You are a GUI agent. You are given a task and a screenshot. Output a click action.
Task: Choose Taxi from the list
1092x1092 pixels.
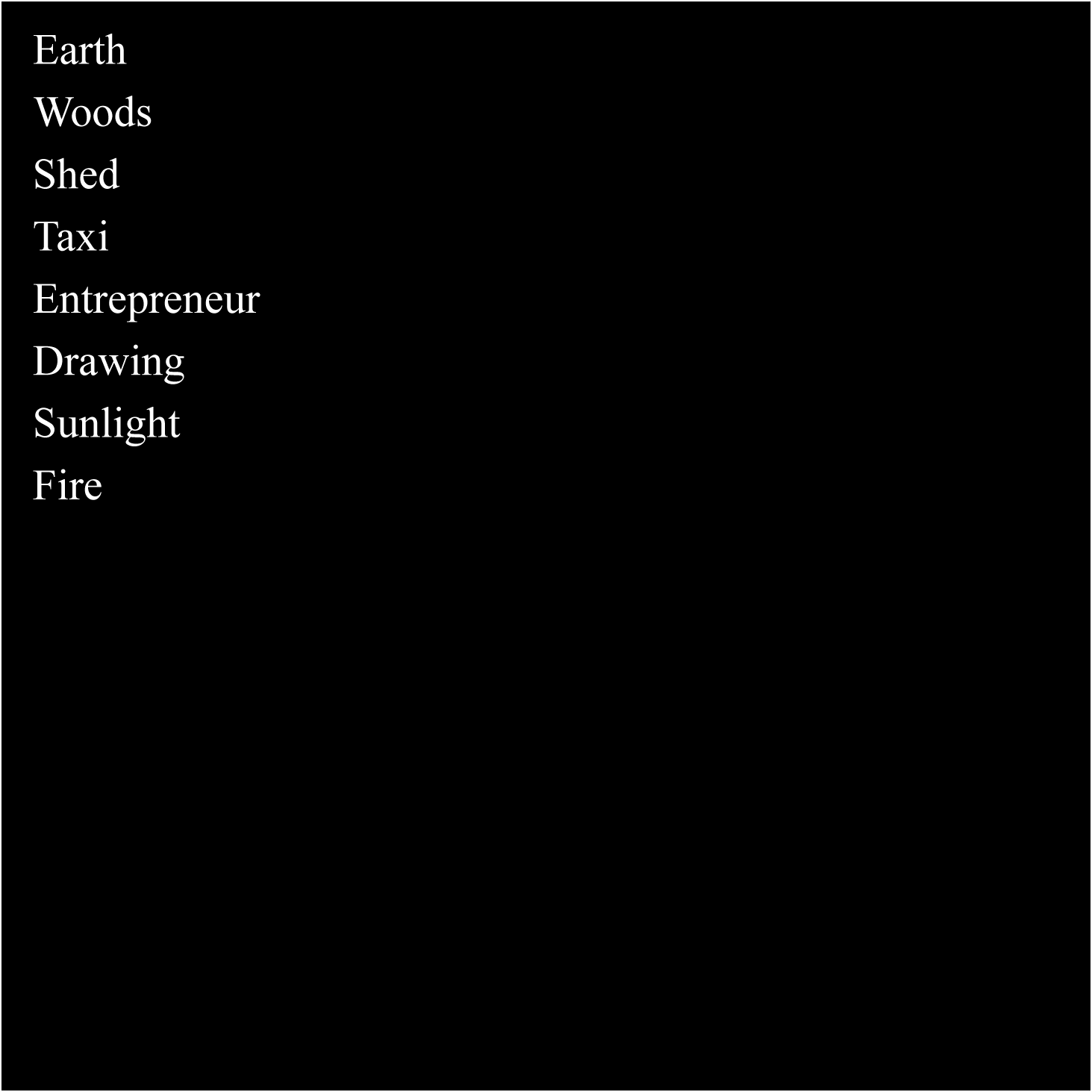71,237
